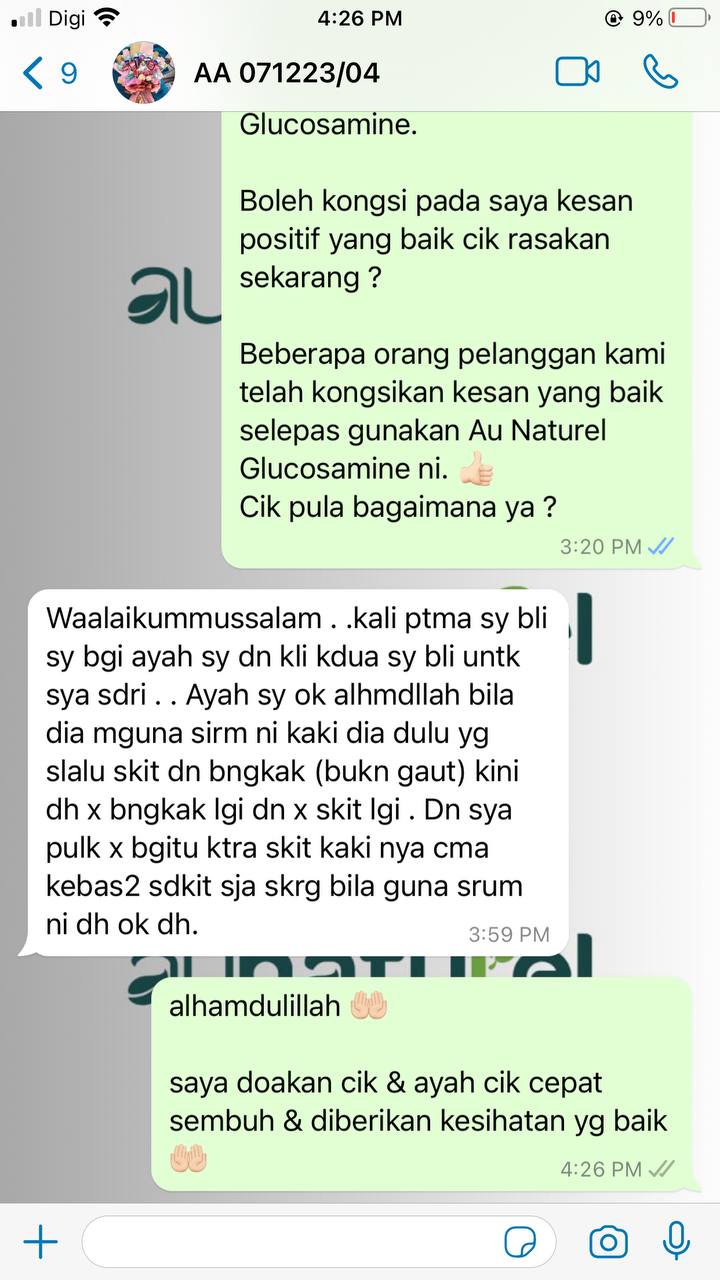Start a video call with AA 071223/04
This screenshot has width=720, height=1280.
point(577,72)
